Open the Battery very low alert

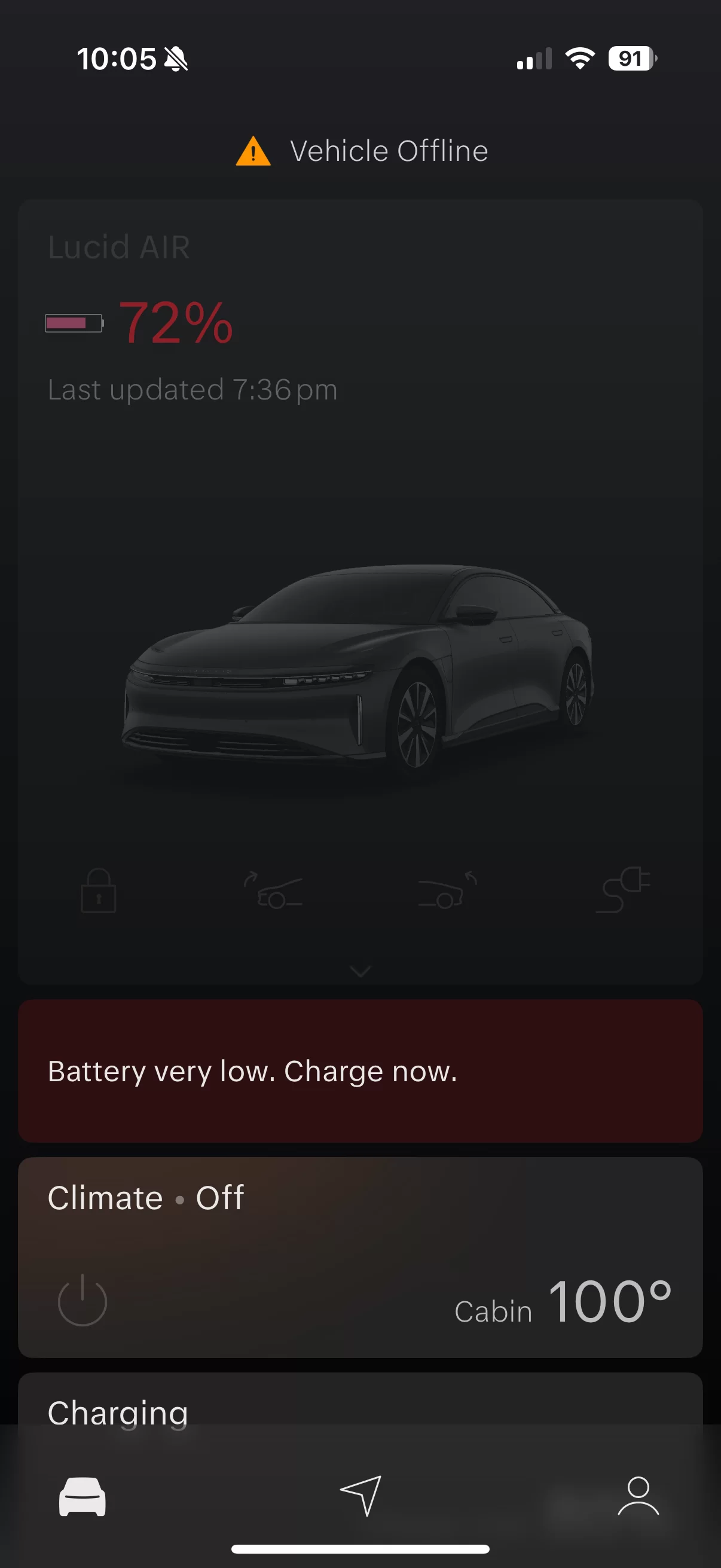pyautogui.click(x=360, y=1070)
